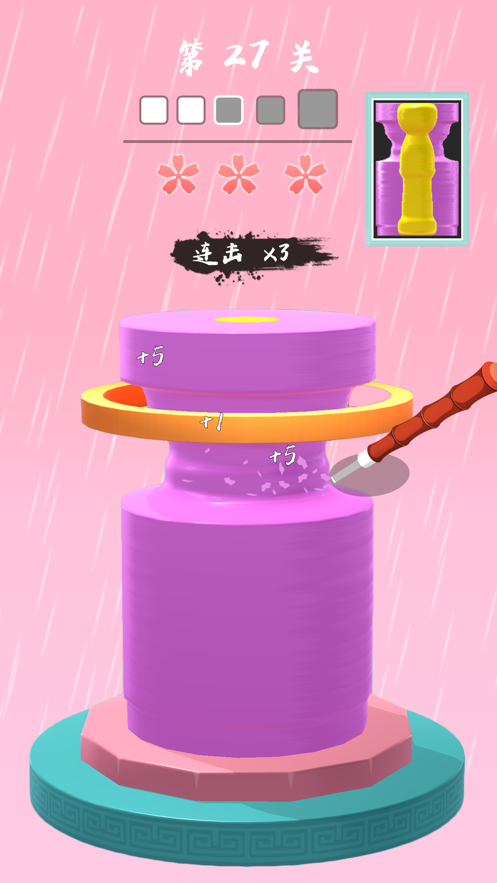Tap the yellow target shape preview

(417, 169)
